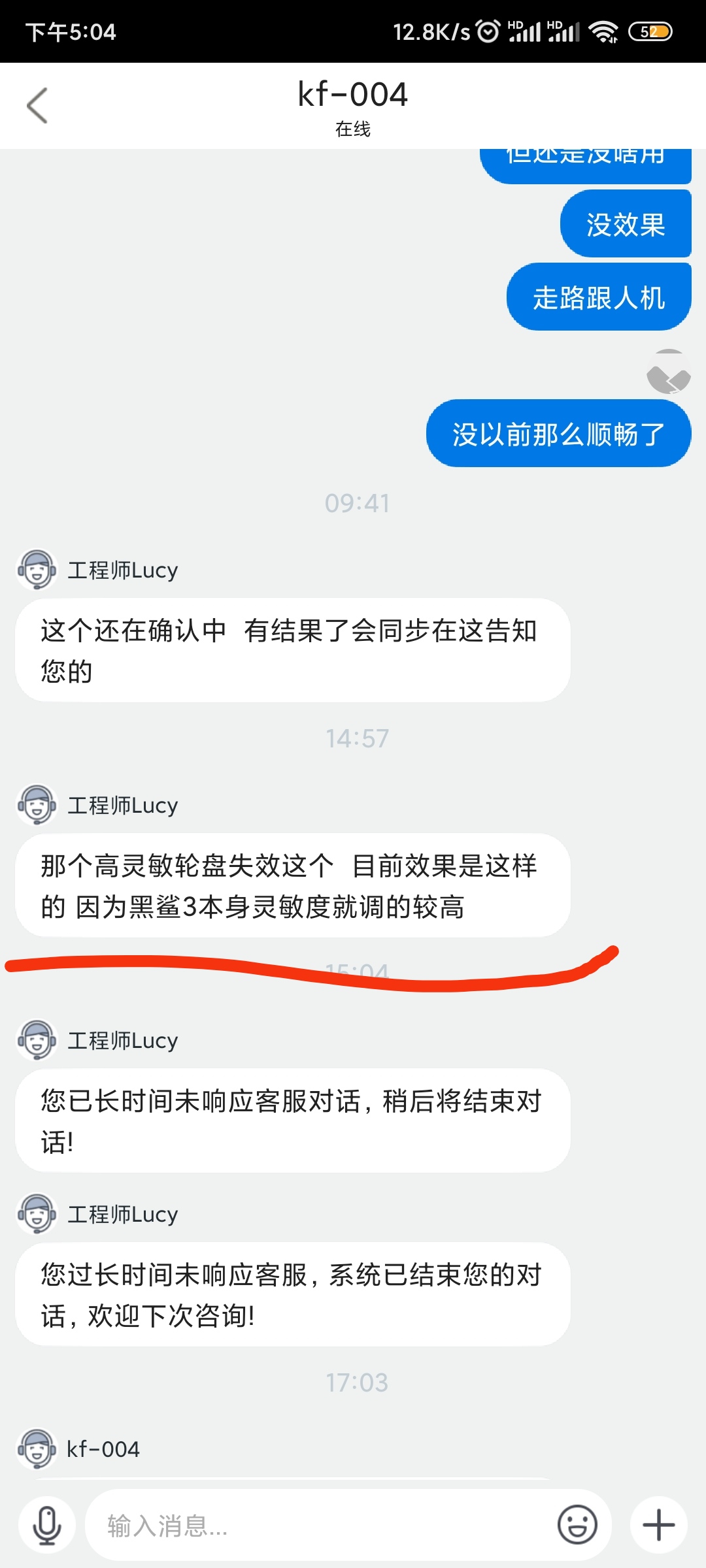Go back from the kf-004 chat
706x1568 pixels.
pos(37,105)
